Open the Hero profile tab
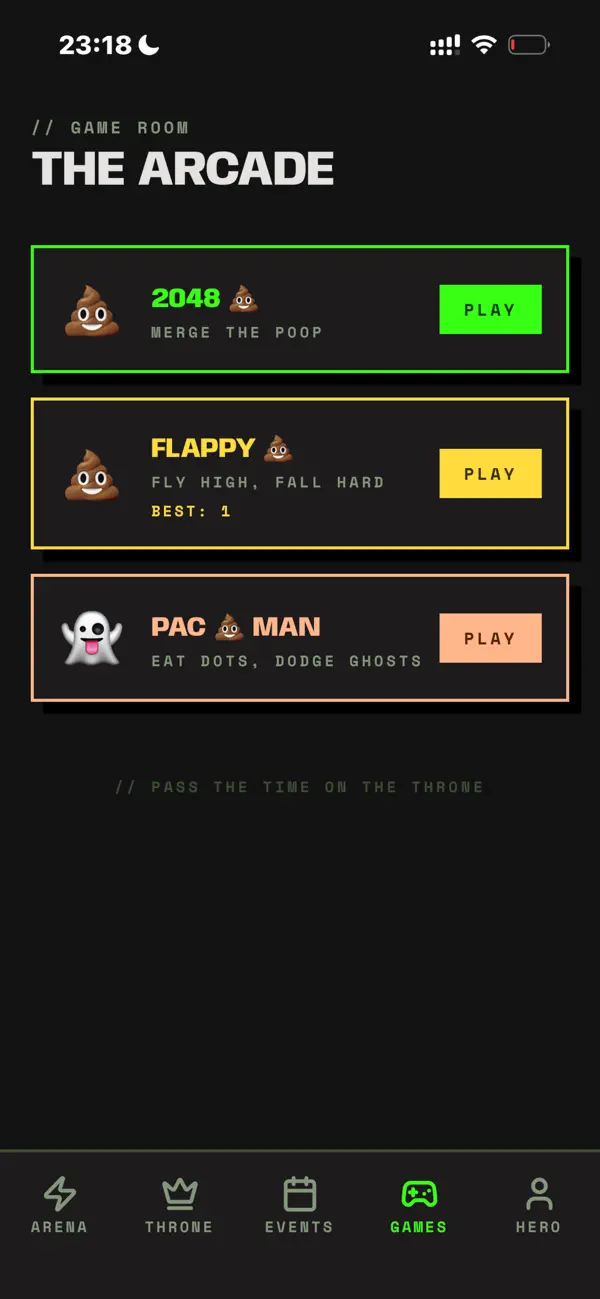Image resolution: width=600 pixels, height=1299 pixels. (539, 1205)
